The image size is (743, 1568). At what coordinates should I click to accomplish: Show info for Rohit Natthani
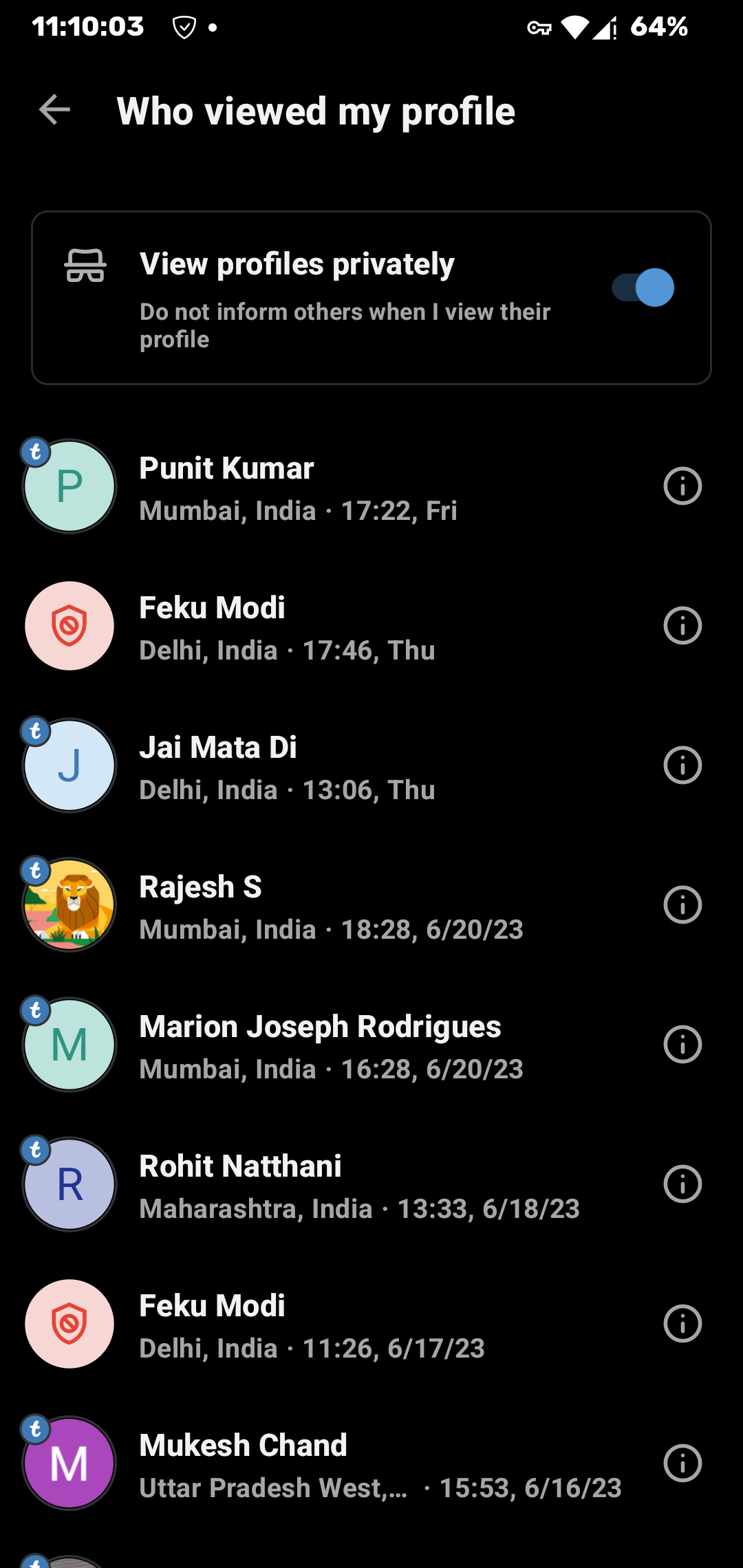tap(682, 1184)
